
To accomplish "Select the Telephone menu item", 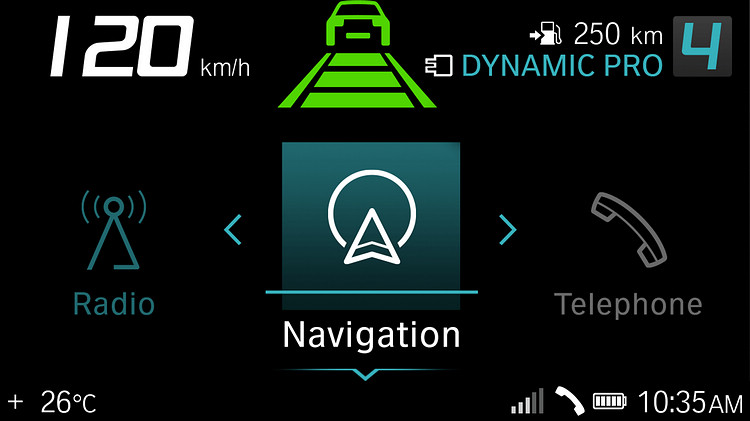I will pos(628,250).
